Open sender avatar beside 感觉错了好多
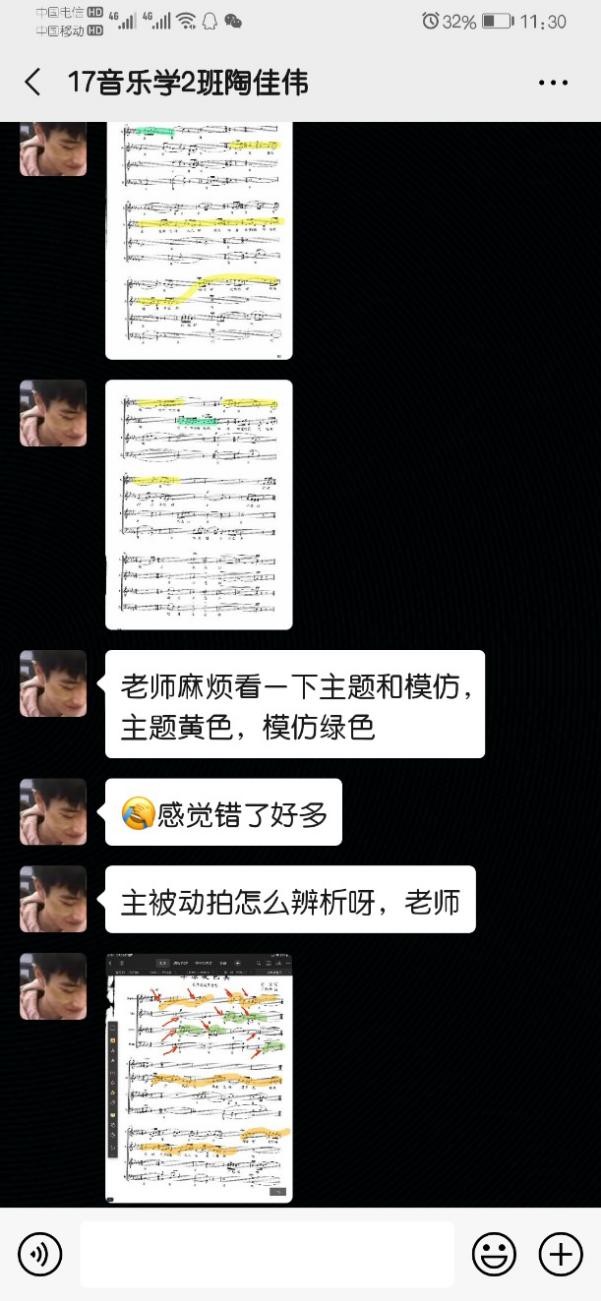 53,812
